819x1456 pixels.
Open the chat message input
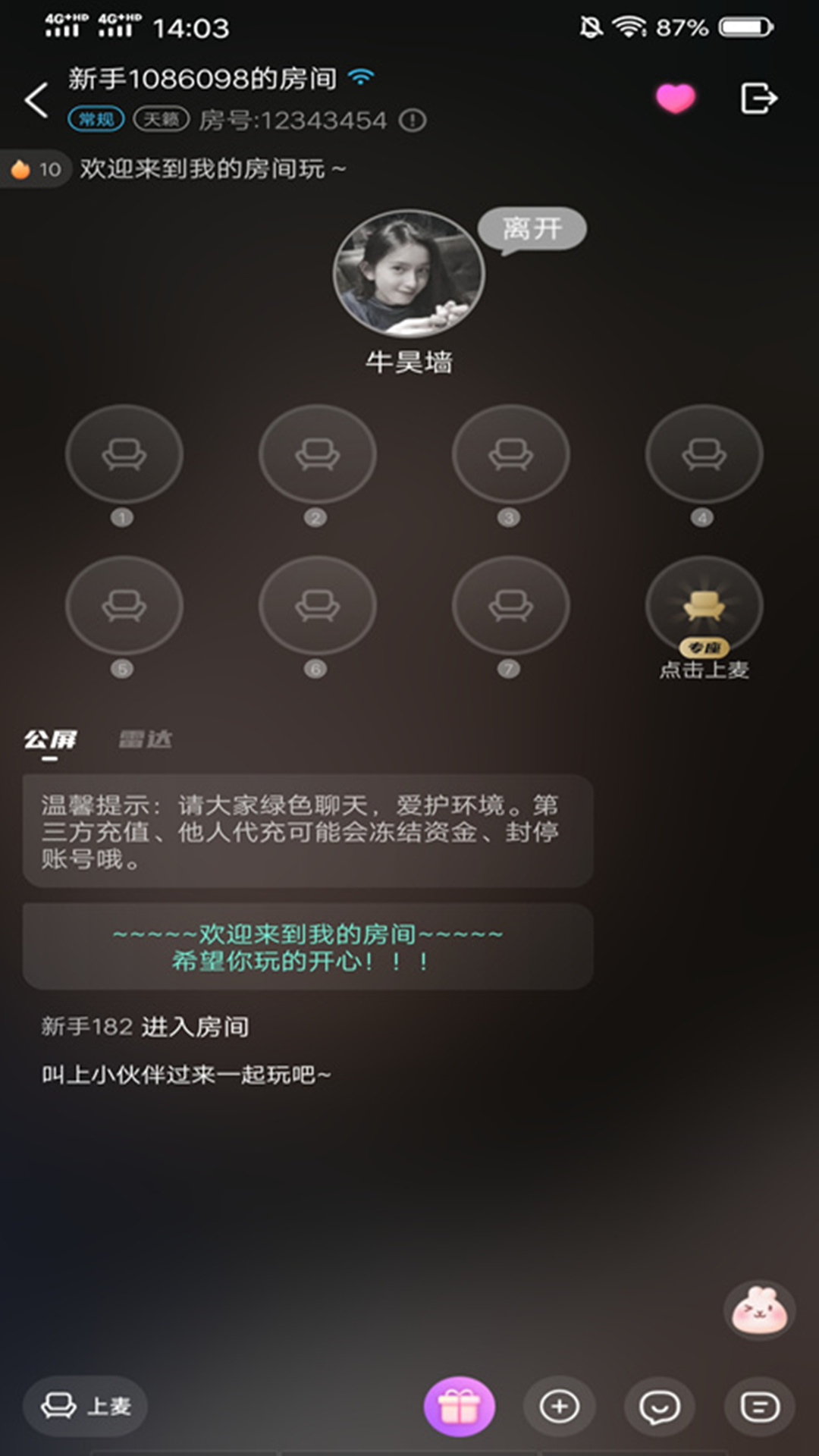pos(759,1407)
